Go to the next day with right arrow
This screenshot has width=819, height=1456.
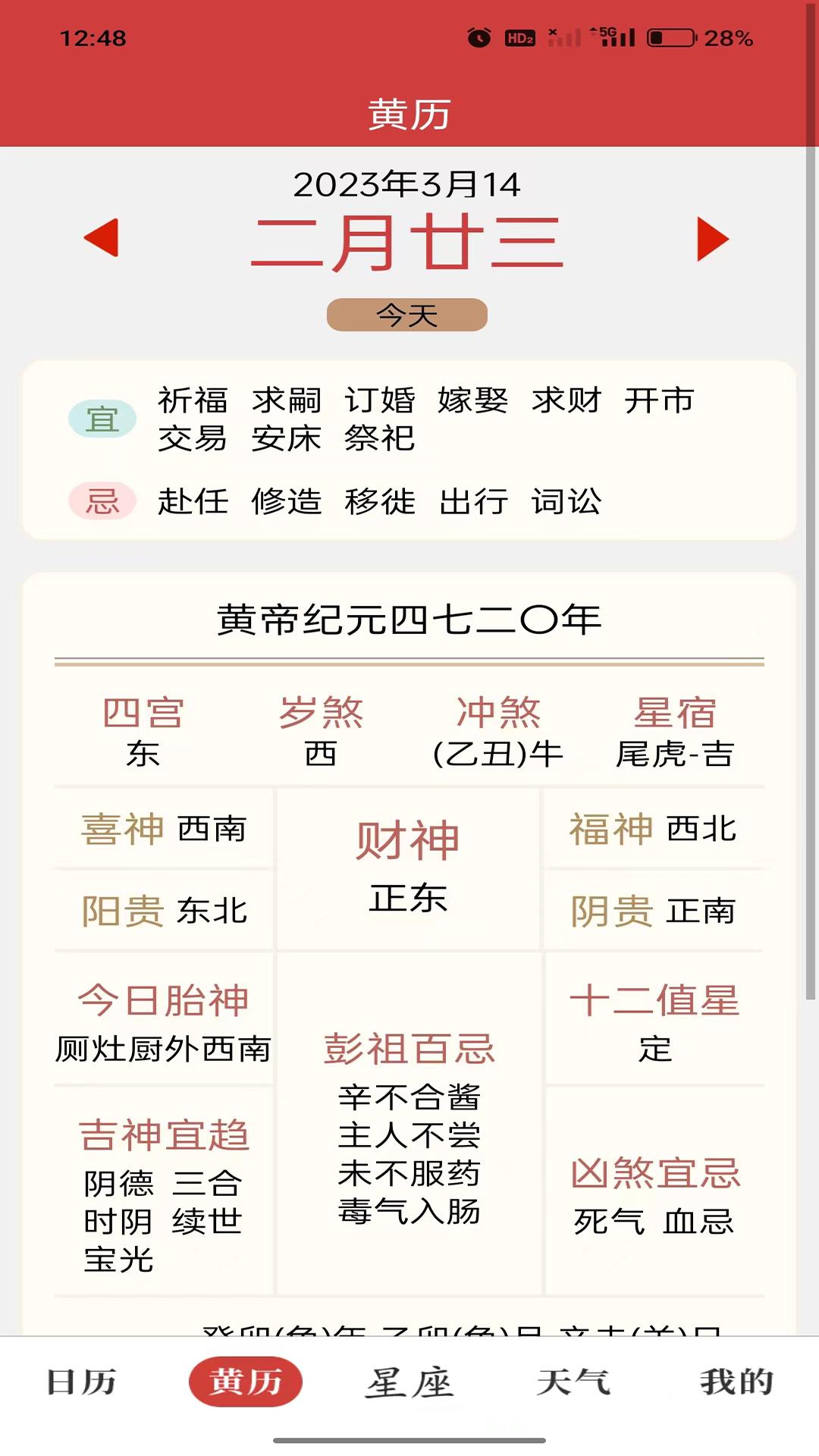(711, 241)
